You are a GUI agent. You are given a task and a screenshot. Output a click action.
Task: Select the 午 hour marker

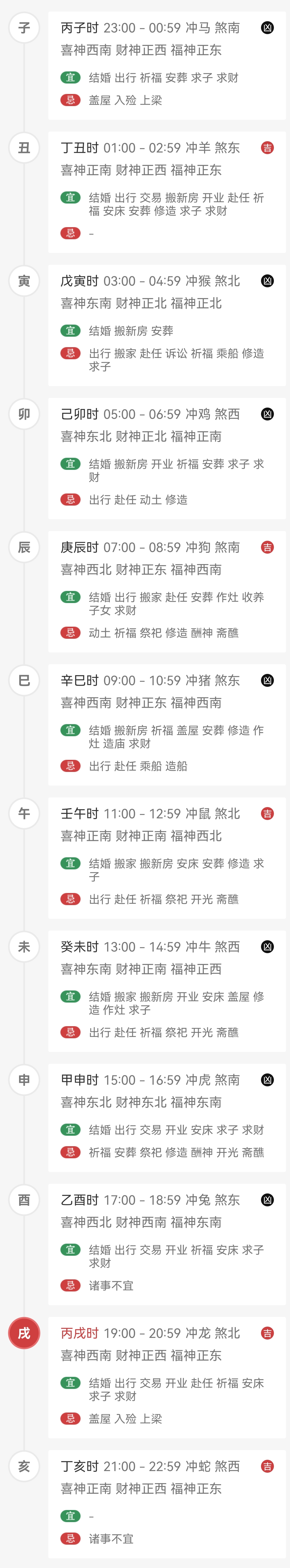click(x=24, y=813)
